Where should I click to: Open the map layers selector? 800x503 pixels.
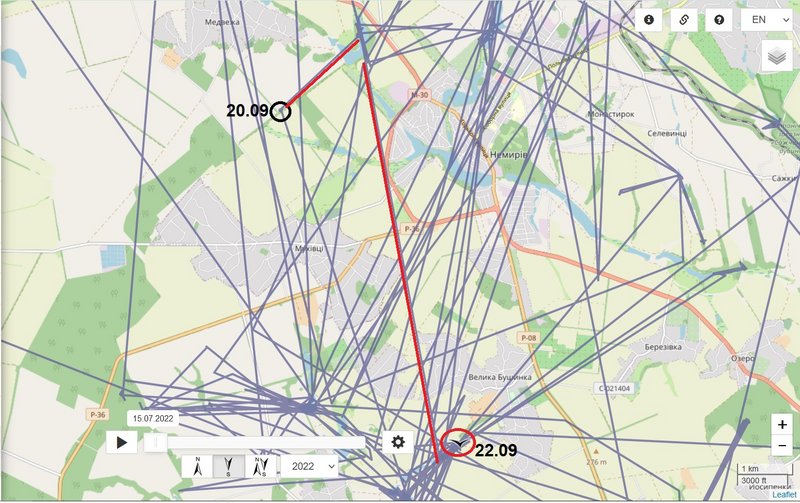coord(776,57)
